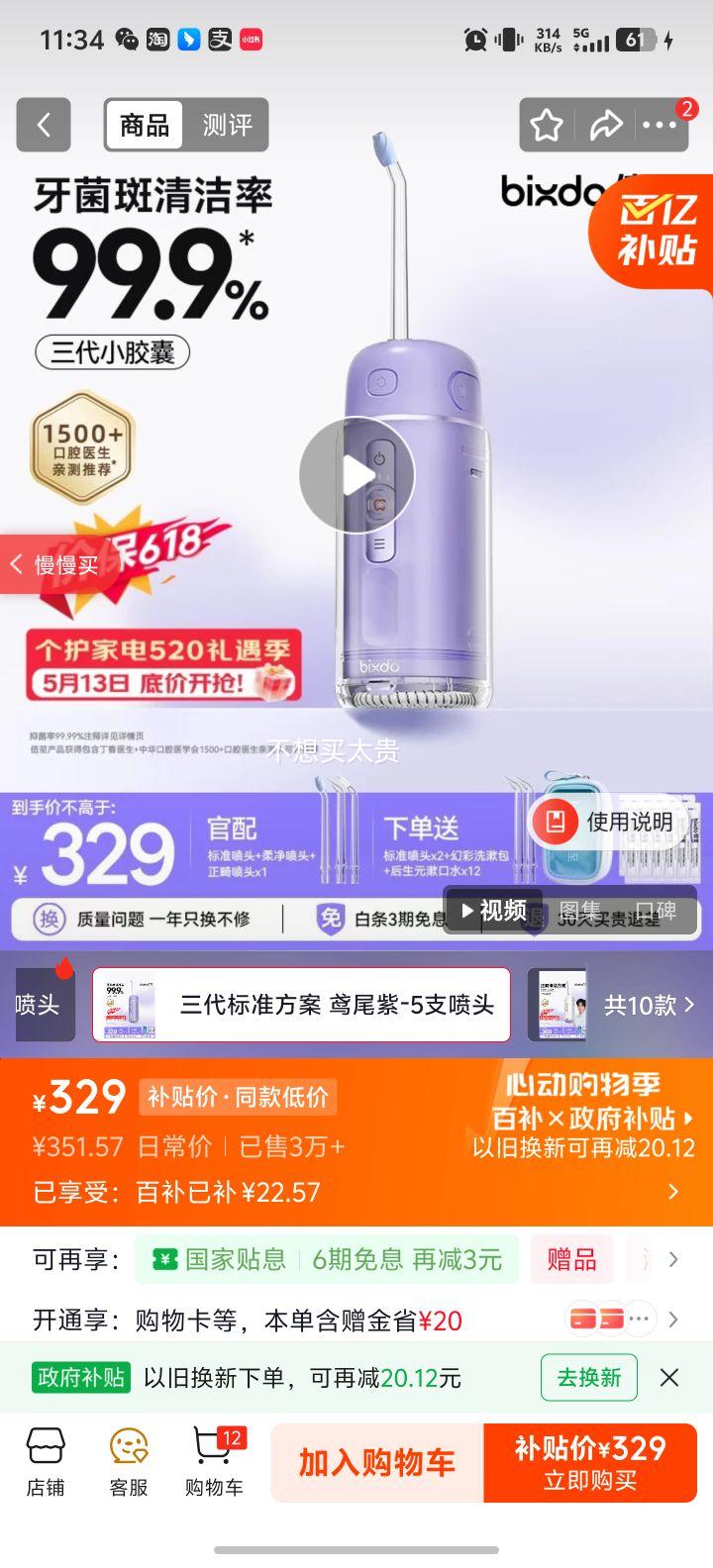This screenshot has height=1568, width=713.
Task: Favorite this product with the star icon
Action: pos(547,125)
